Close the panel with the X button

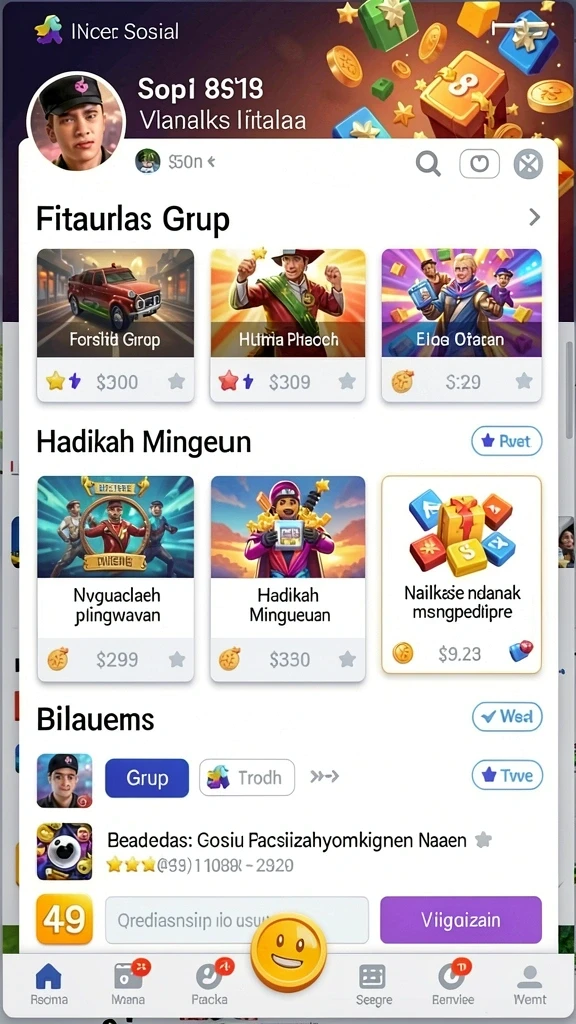(528, 163)
